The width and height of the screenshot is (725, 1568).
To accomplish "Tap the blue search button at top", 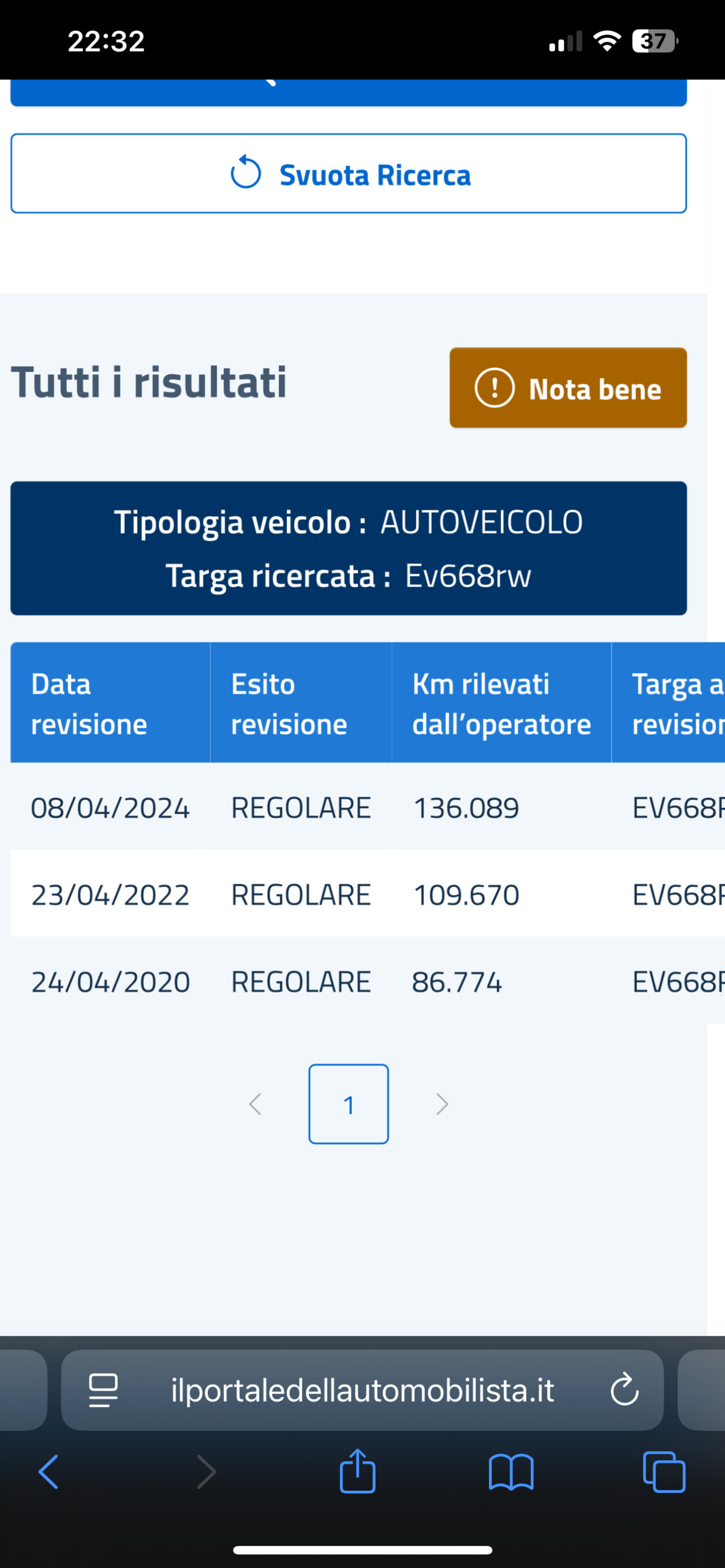I will point(348,92).
